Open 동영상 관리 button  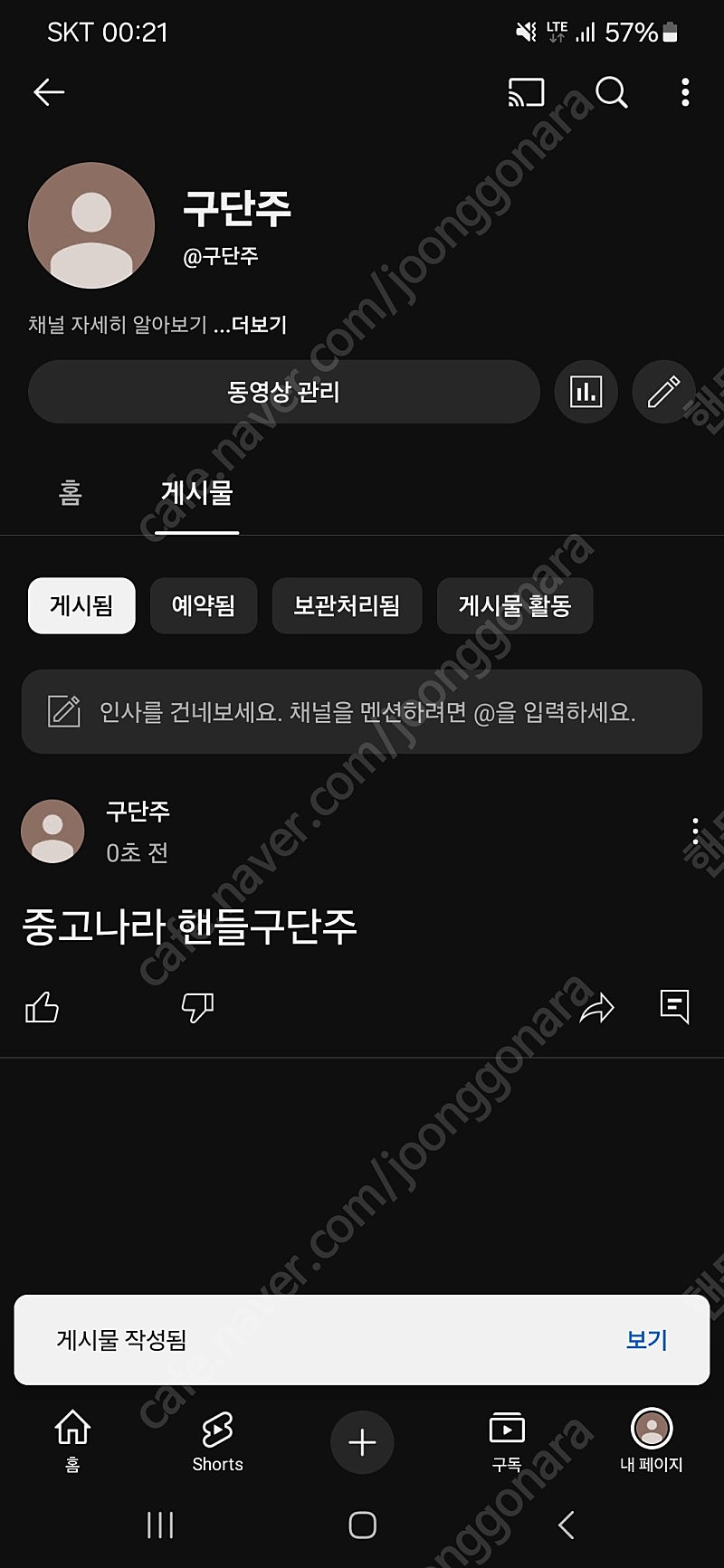pyautogui.click(x=284, y=392)
